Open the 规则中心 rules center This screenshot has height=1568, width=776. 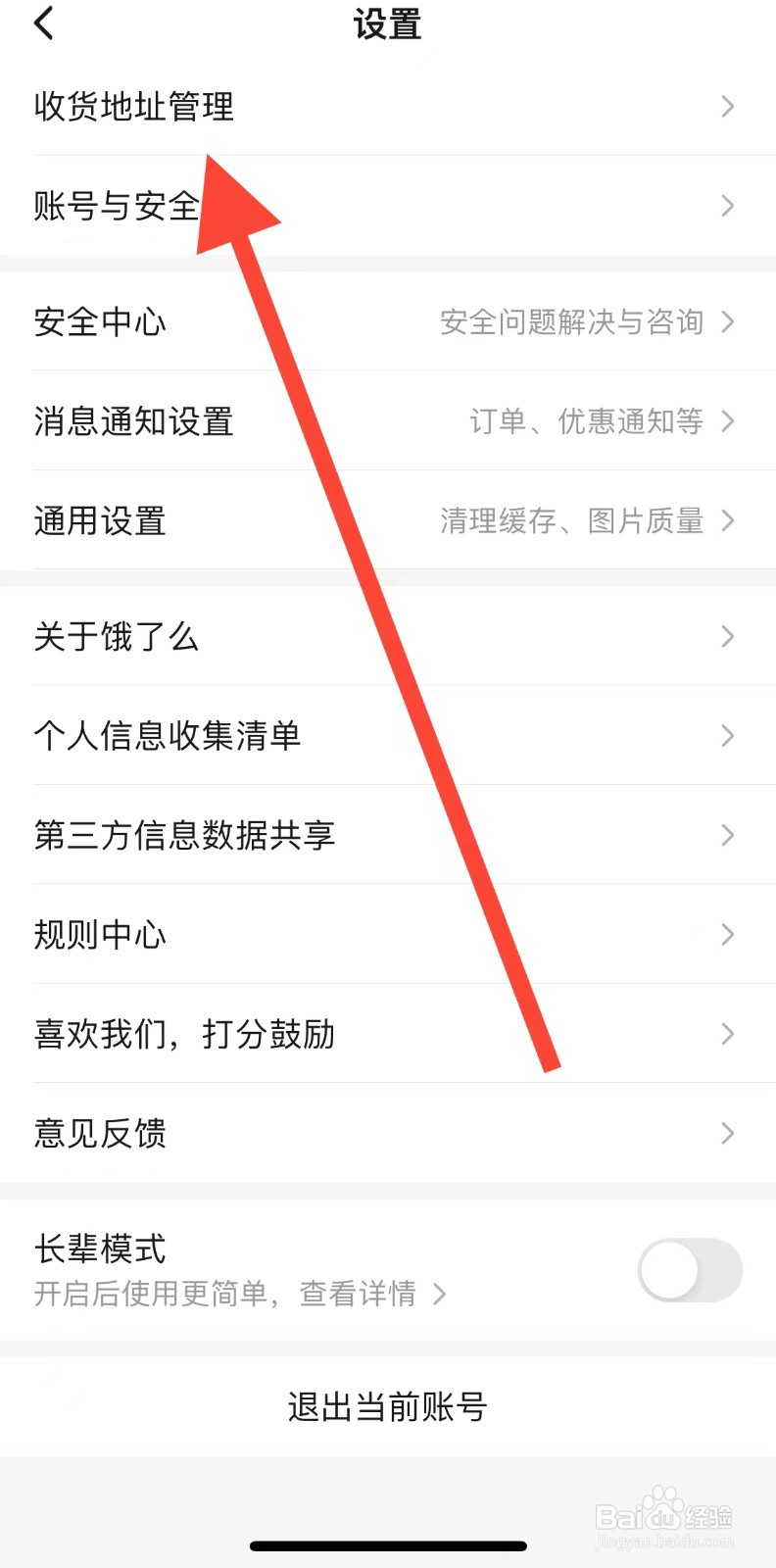[x=100, y=935]
